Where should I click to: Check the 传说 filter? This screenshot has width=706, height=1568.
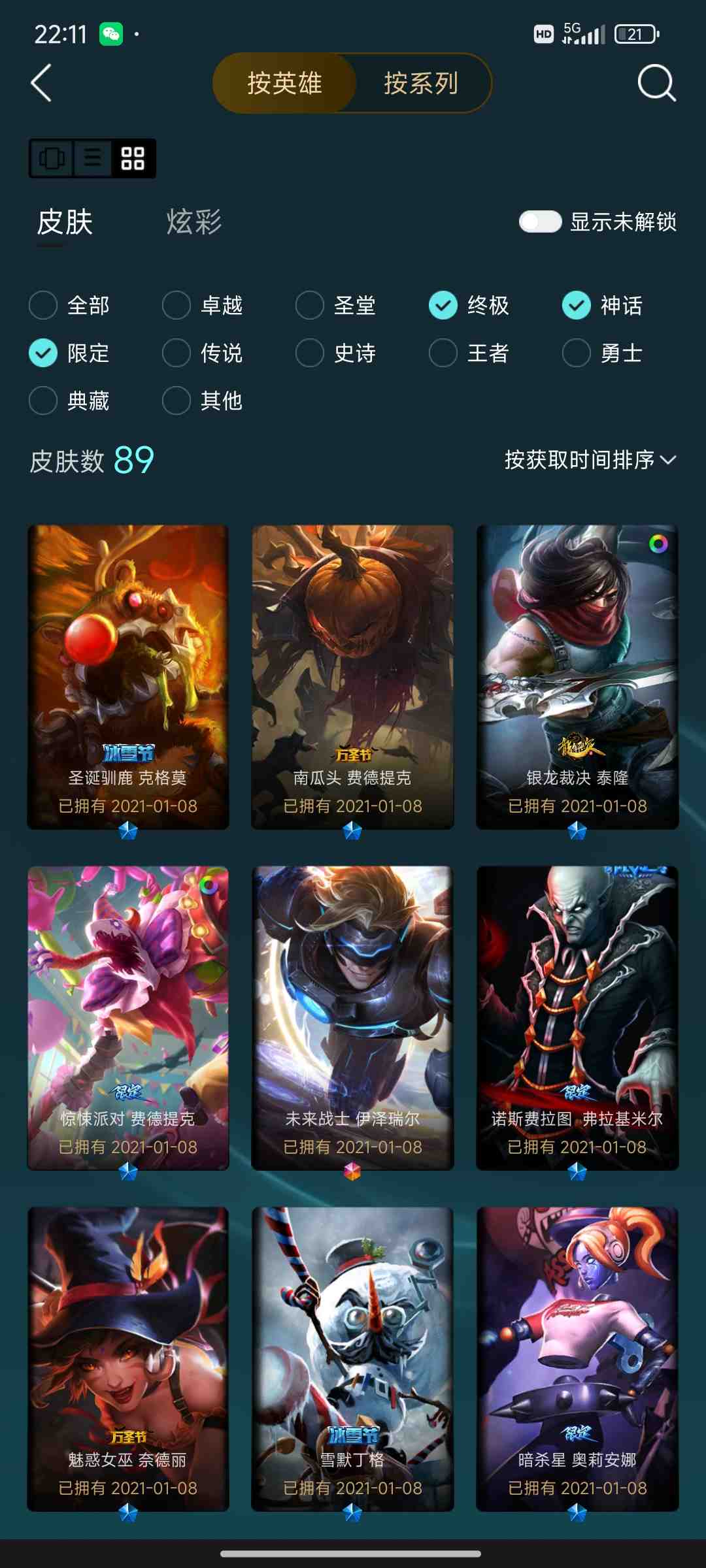pyautogui.click(x=176, y=353)
